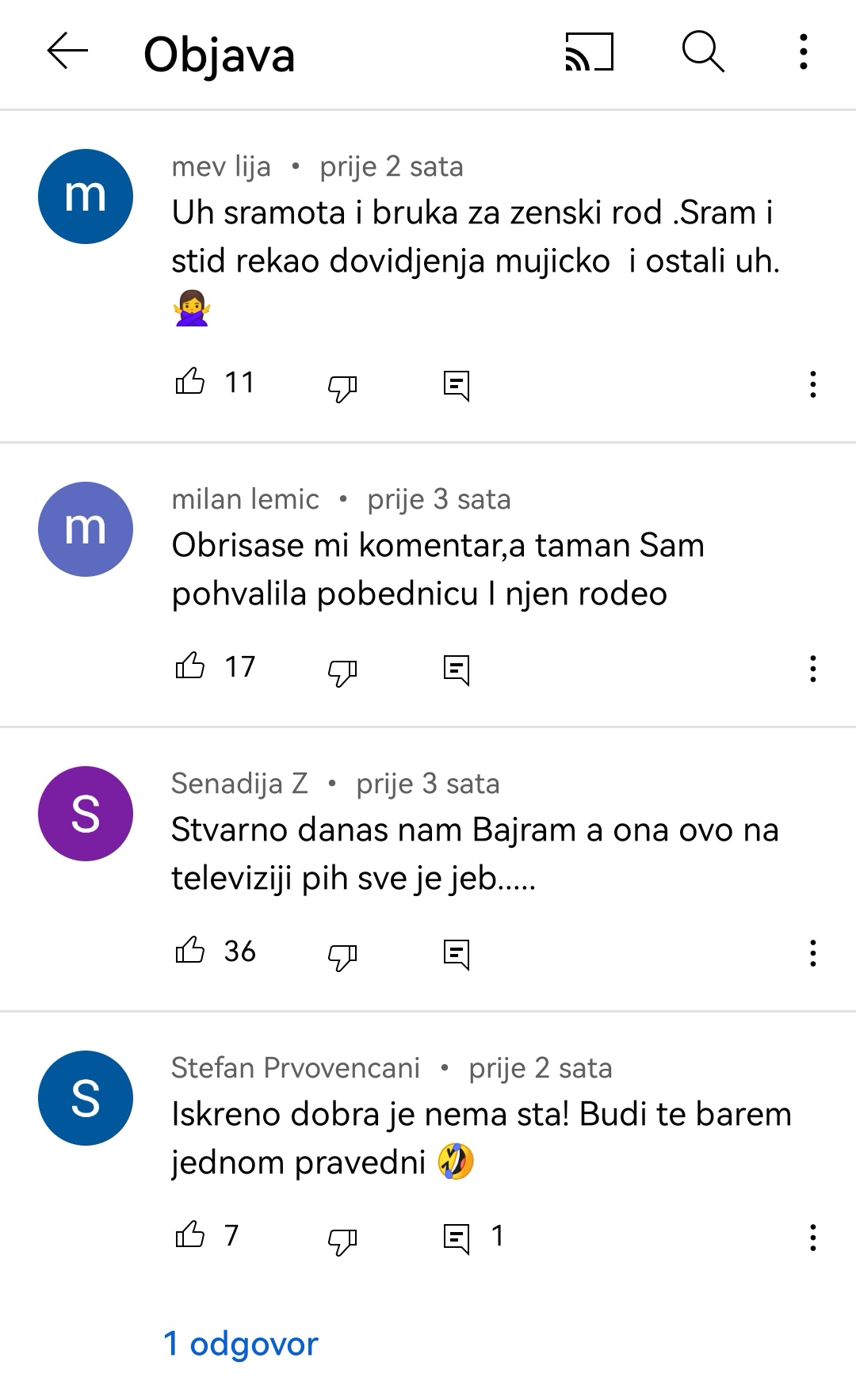Viewport: 856px width, 1400px height.
Task: Reply to milan lemic's comment
Action: point(457,670)
